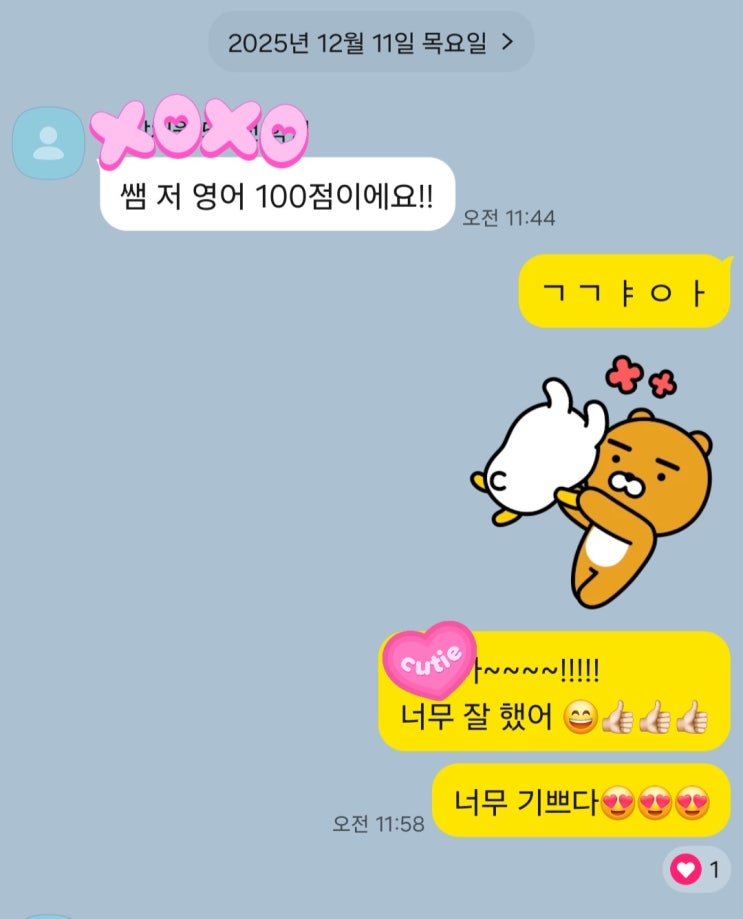Open the 2025년 12월 11일 date chip

click(371, 42)
